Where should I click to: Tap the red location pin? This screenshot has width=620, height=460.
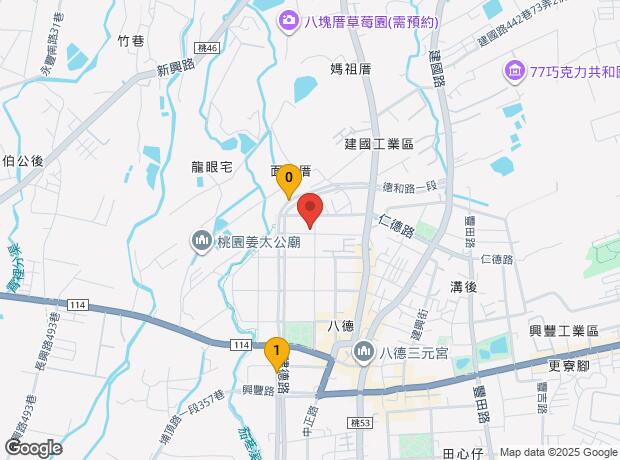[310, 211]
